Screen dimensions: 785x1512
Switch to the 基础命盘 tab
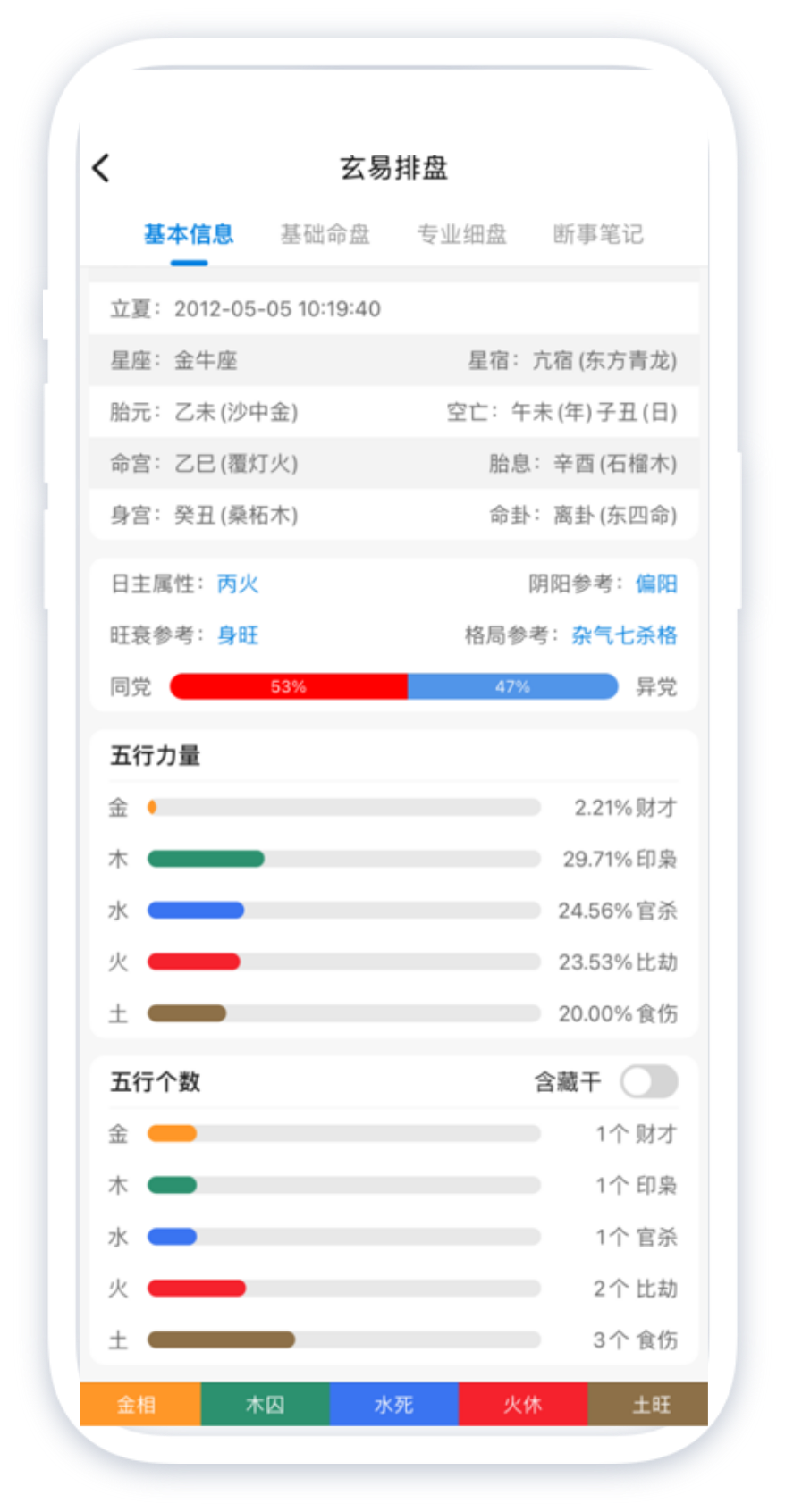[325, 234]
